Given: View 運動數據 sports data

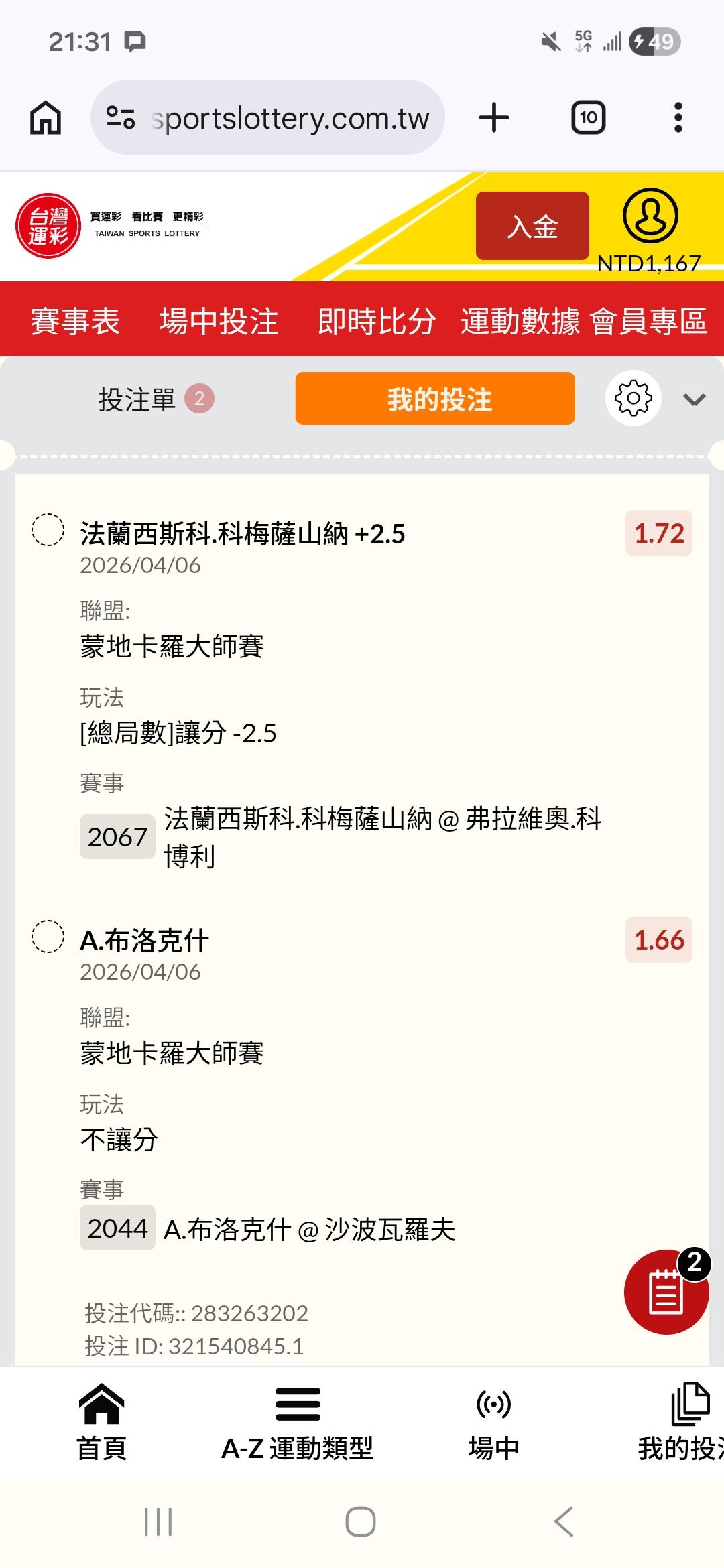Looking at the screenshot, I should [x=520, y=321].
